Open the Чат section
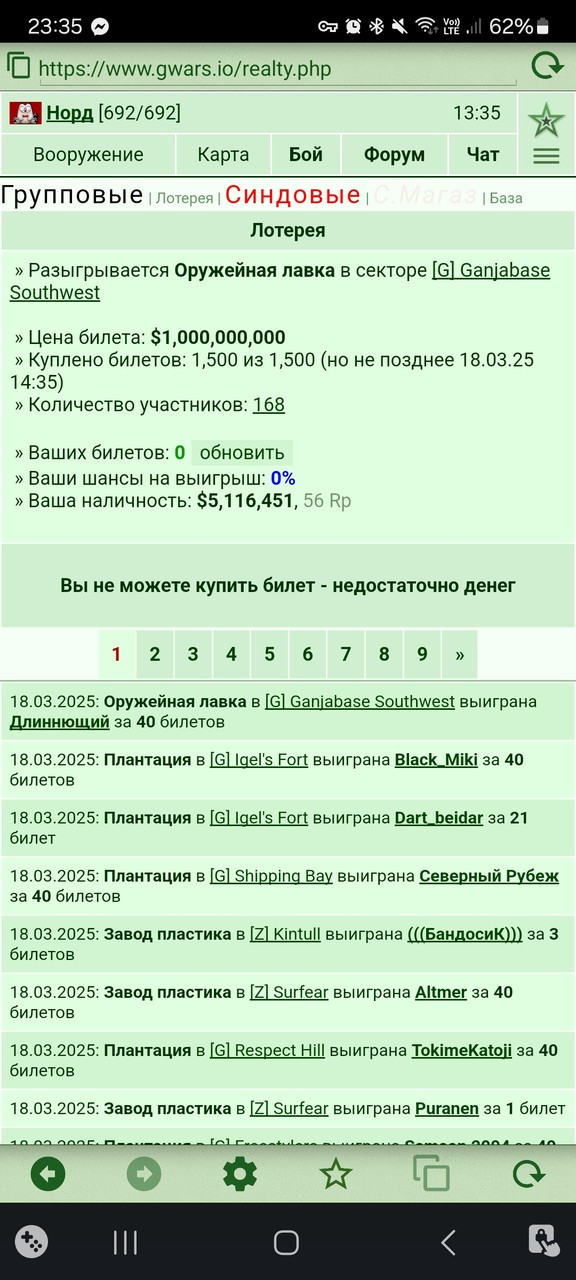 pyautogui.click(x=483, y=155)
